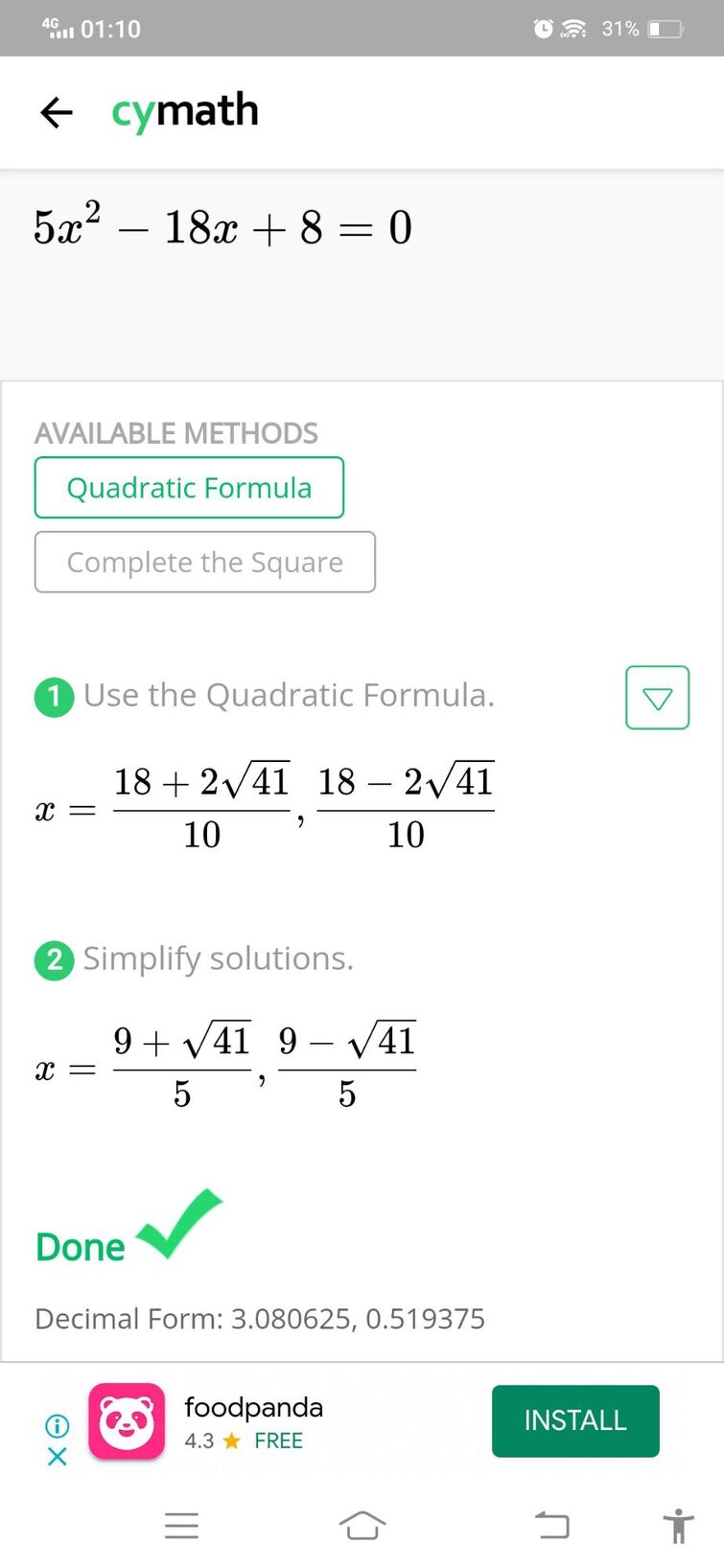
Task: Expand the Quadratic Formula step details
Action: click(x=657, y=698)
